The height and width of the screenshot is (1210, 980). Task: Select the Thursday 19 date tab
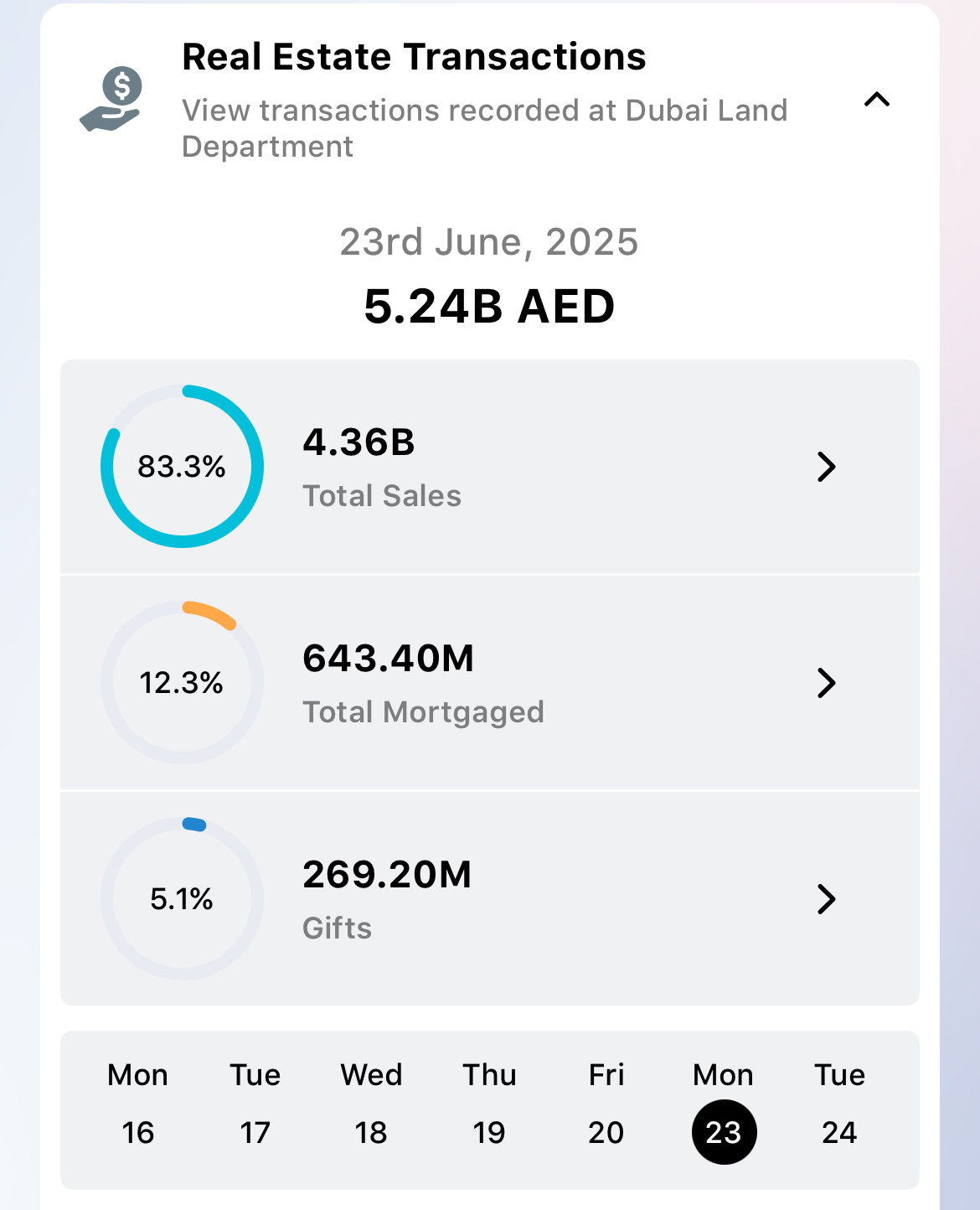[x=489, y=1106]
